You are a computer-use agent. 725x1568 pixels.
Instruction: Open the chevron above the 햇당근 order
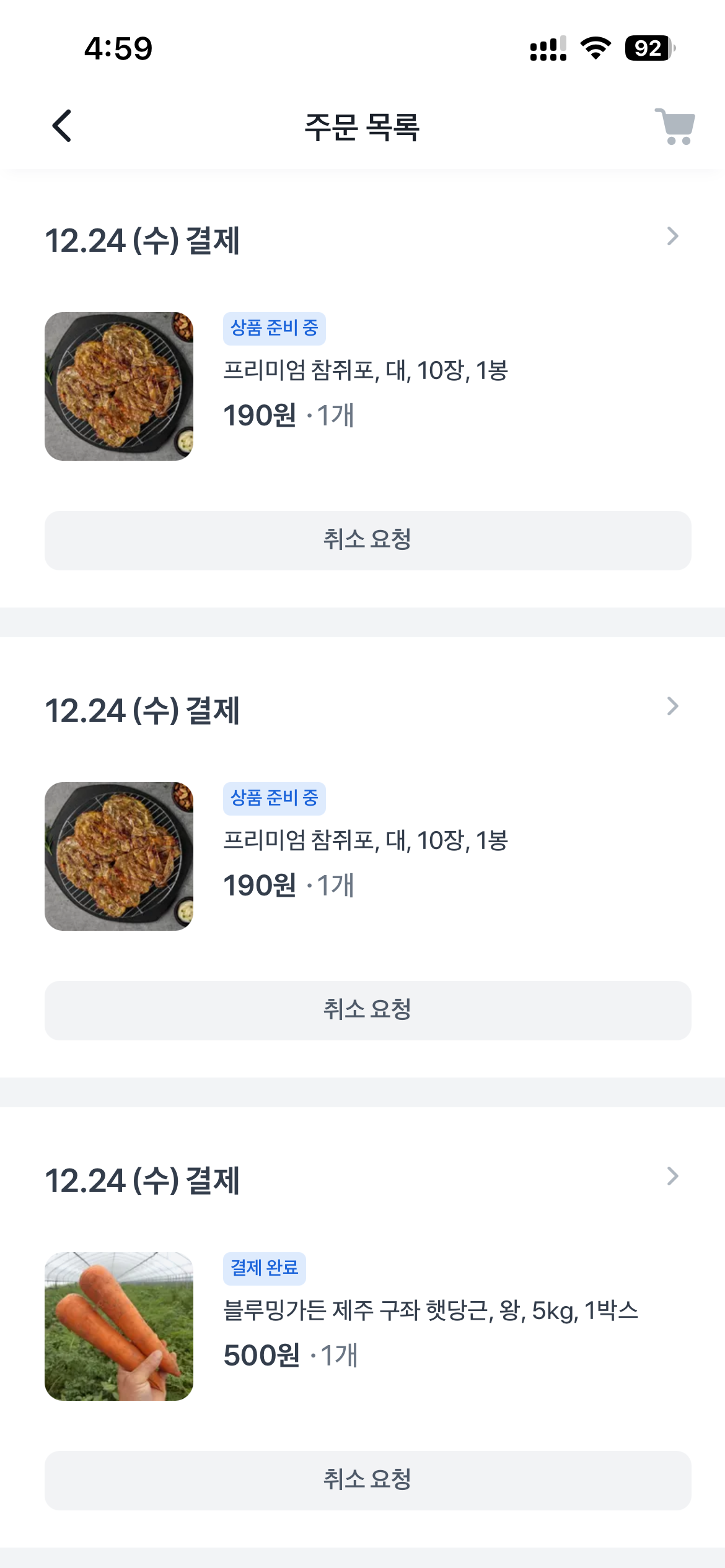(673, 1176)
